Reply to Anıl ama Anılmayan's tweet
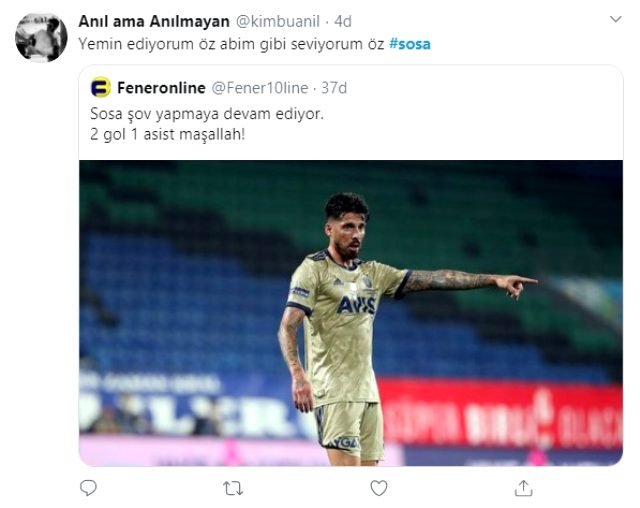The height and width of the screenshot is (508, 640). [x=88, y=488]
